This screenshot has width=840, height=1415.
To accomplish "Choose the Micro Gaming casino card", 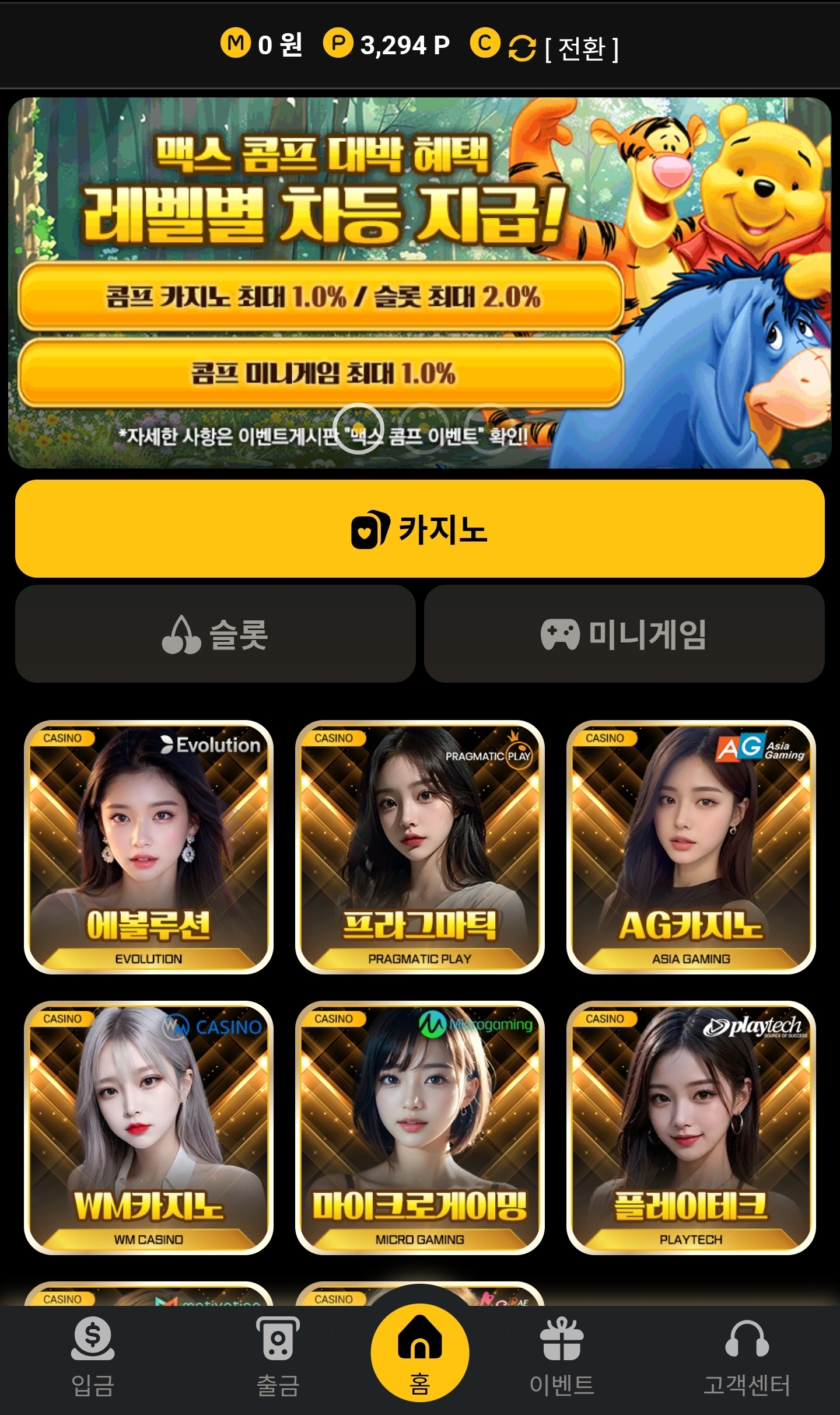I will click(420, 1127).
